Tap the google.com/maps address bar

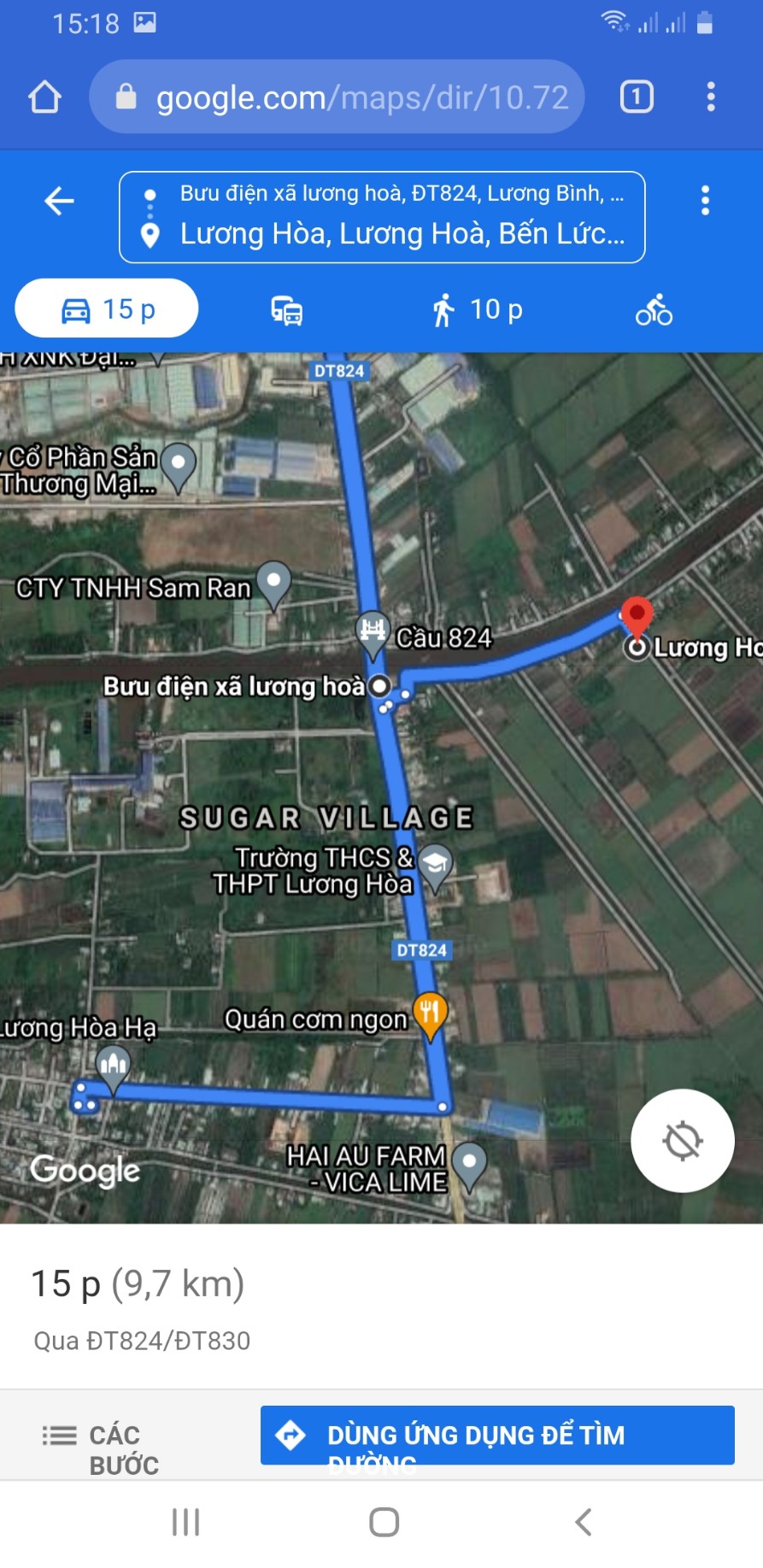337,97
